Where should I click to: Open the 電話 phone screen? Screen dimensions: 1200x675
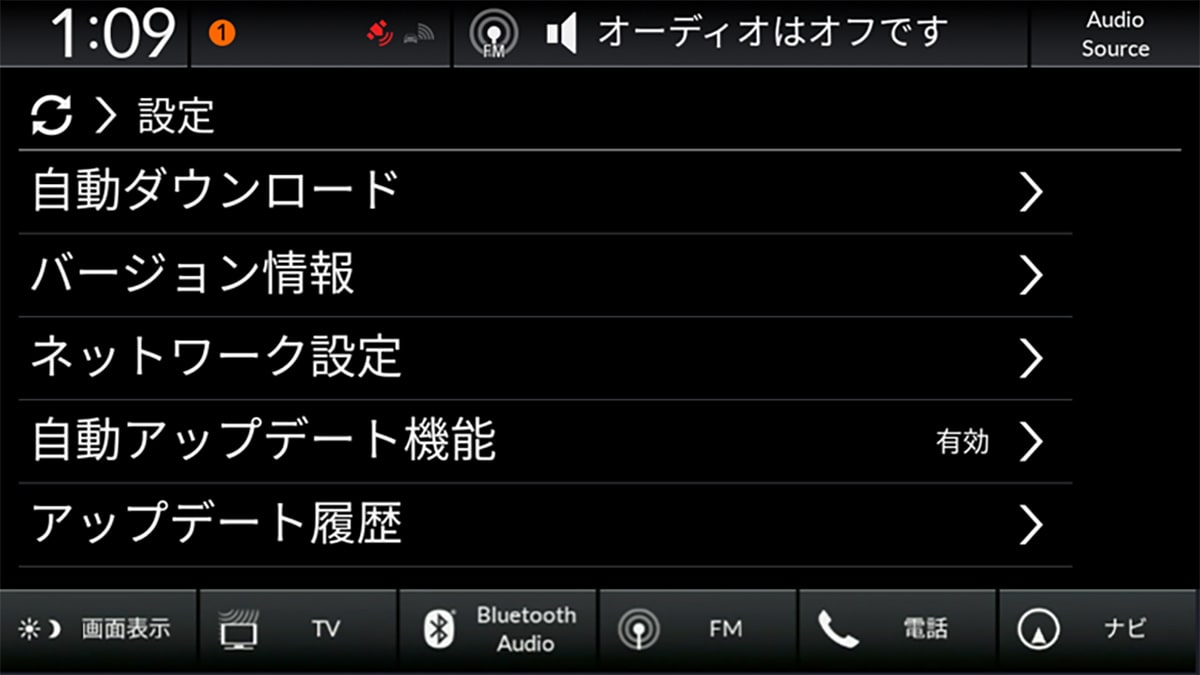coord(896,629)
